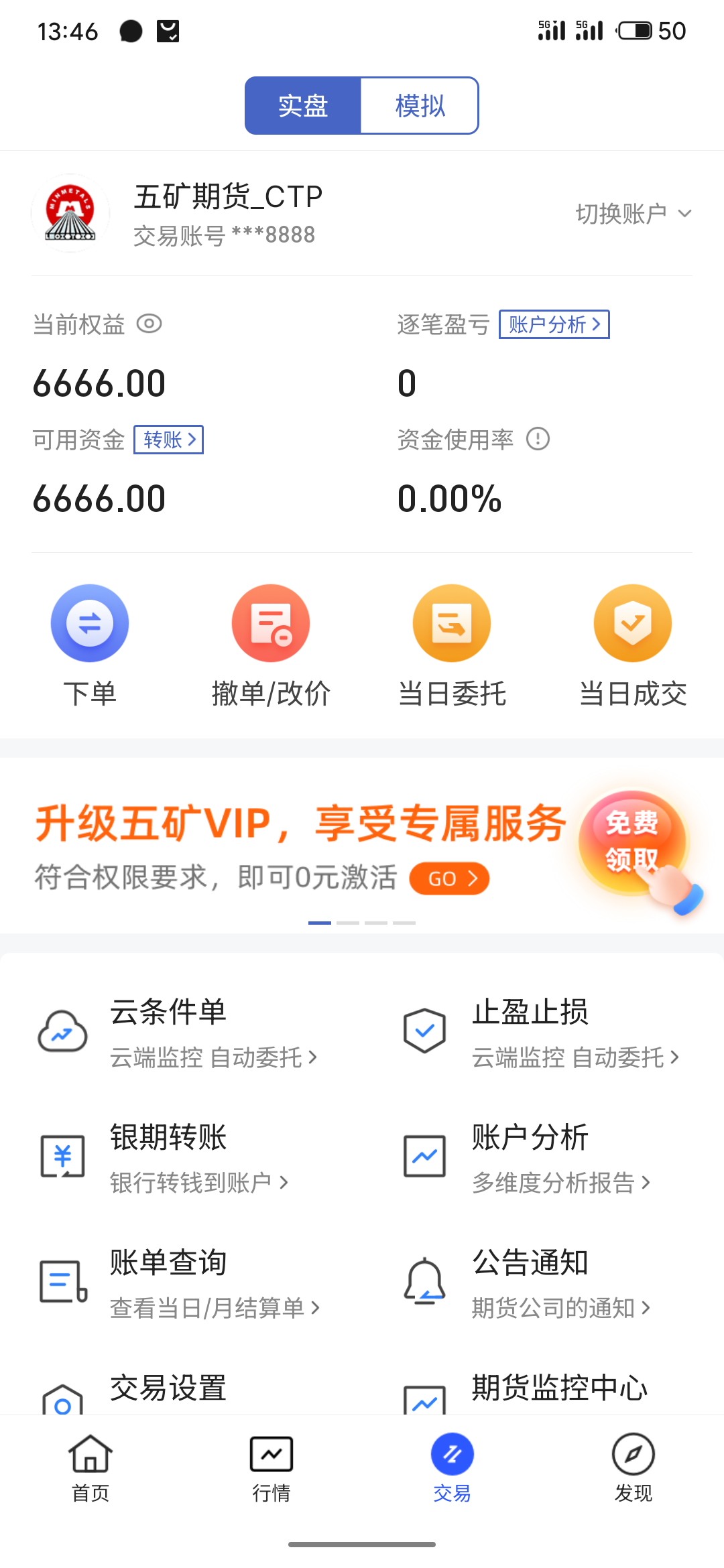
Task: Tap the 转账 transfer button
Action: [x=168, y=440]
